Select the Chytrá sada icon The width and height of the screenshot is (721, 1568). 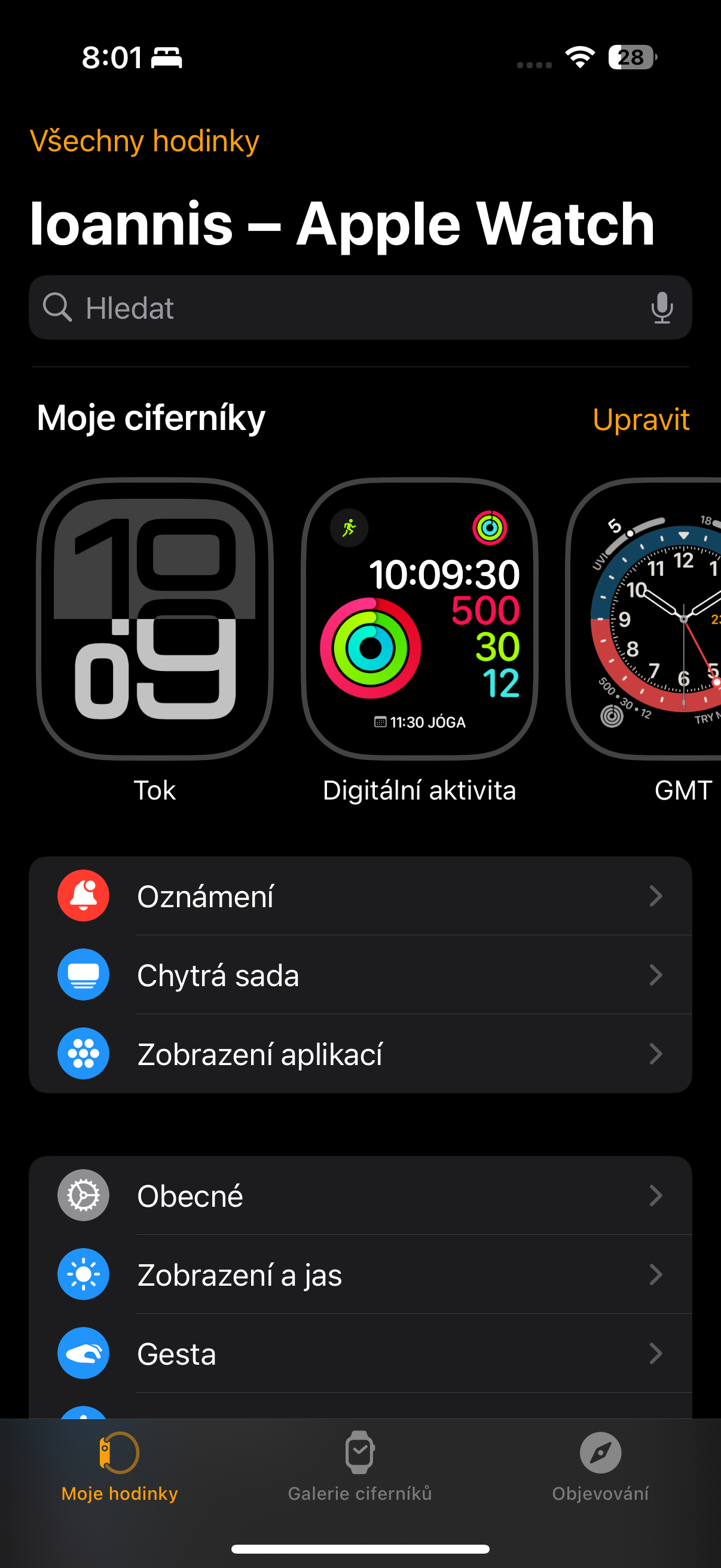coord(83,975)
